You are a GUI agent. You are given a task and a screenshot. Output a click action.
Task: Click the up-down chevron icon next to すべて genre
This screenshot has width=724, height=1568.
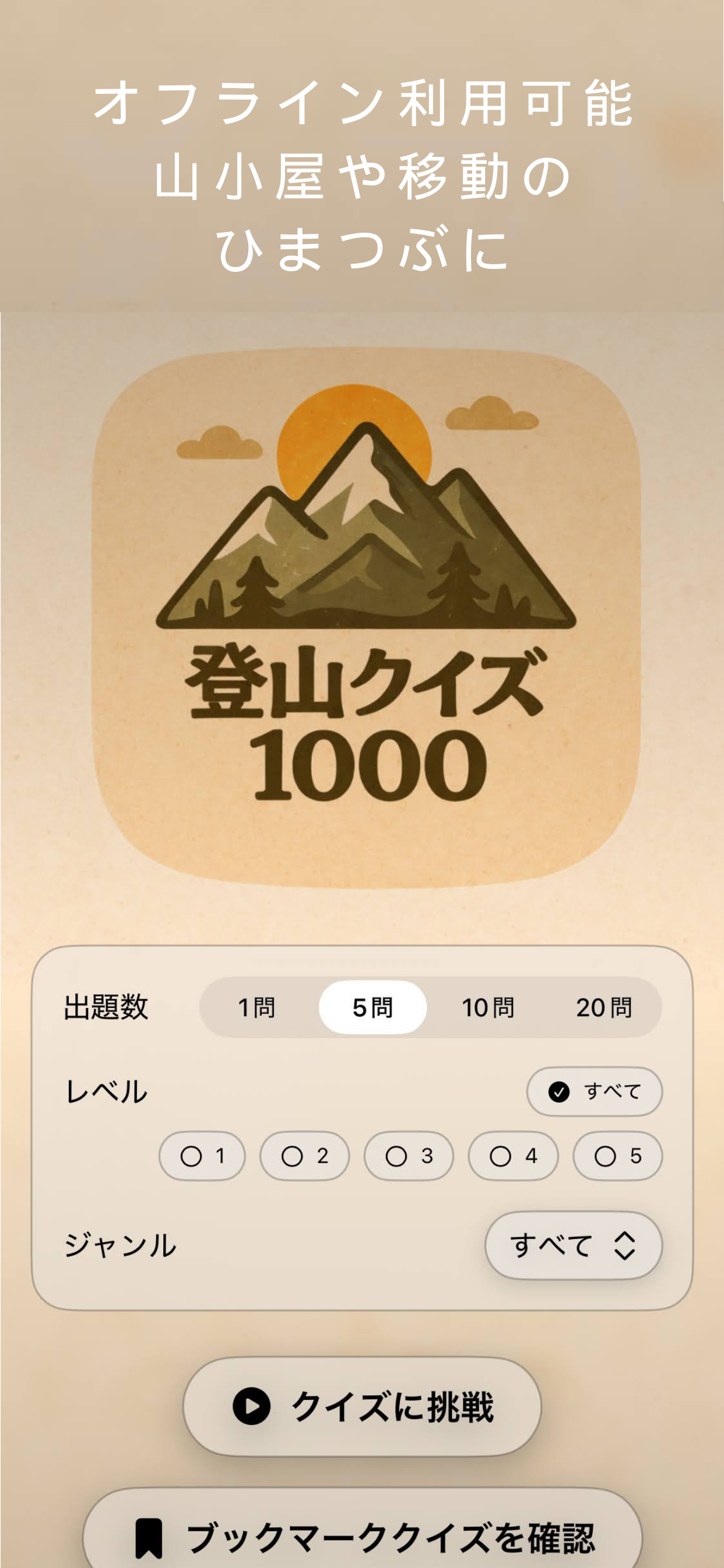(x=625, y=1246)
